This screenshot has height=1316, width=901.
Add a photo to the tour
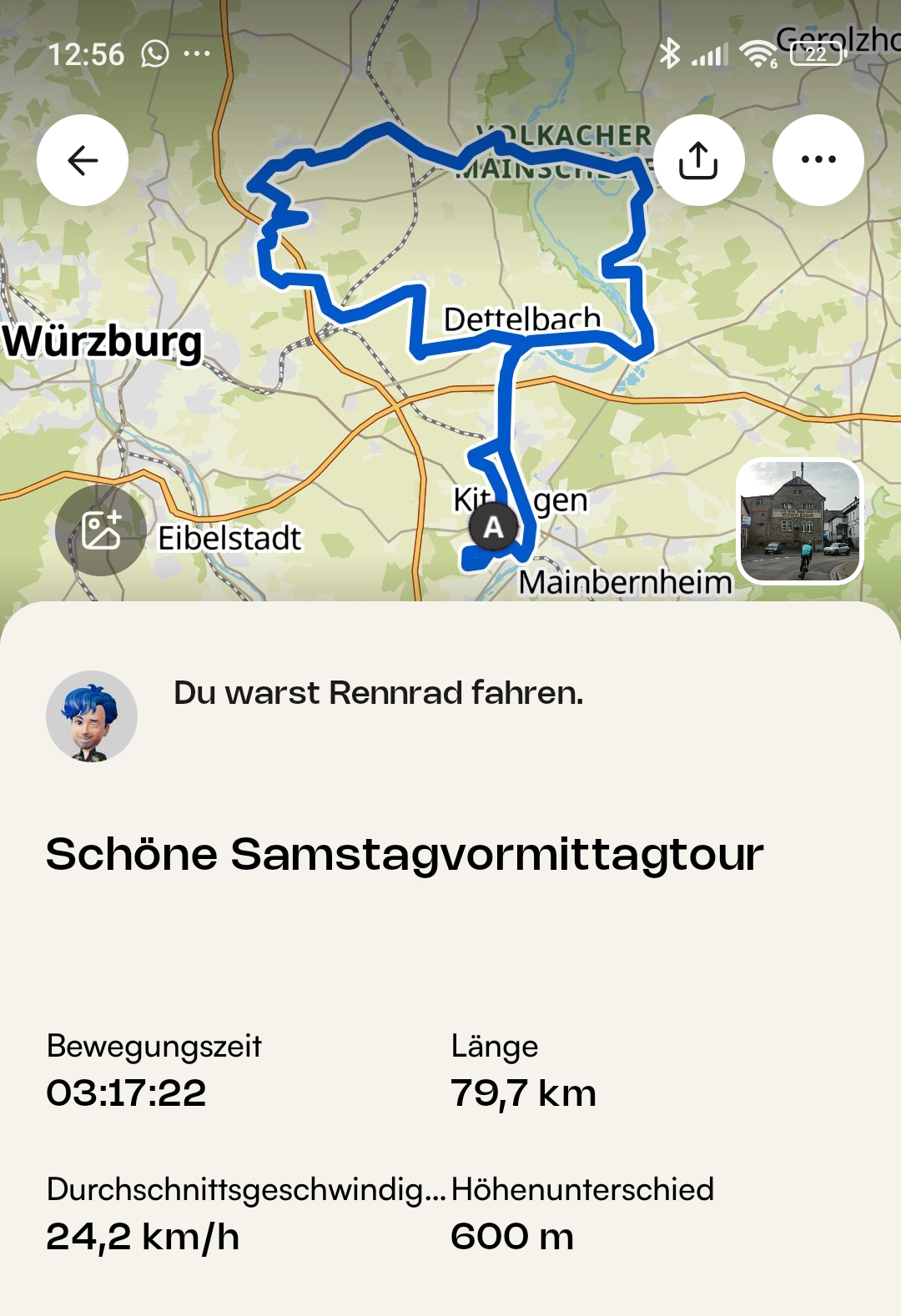click(101, 530)
